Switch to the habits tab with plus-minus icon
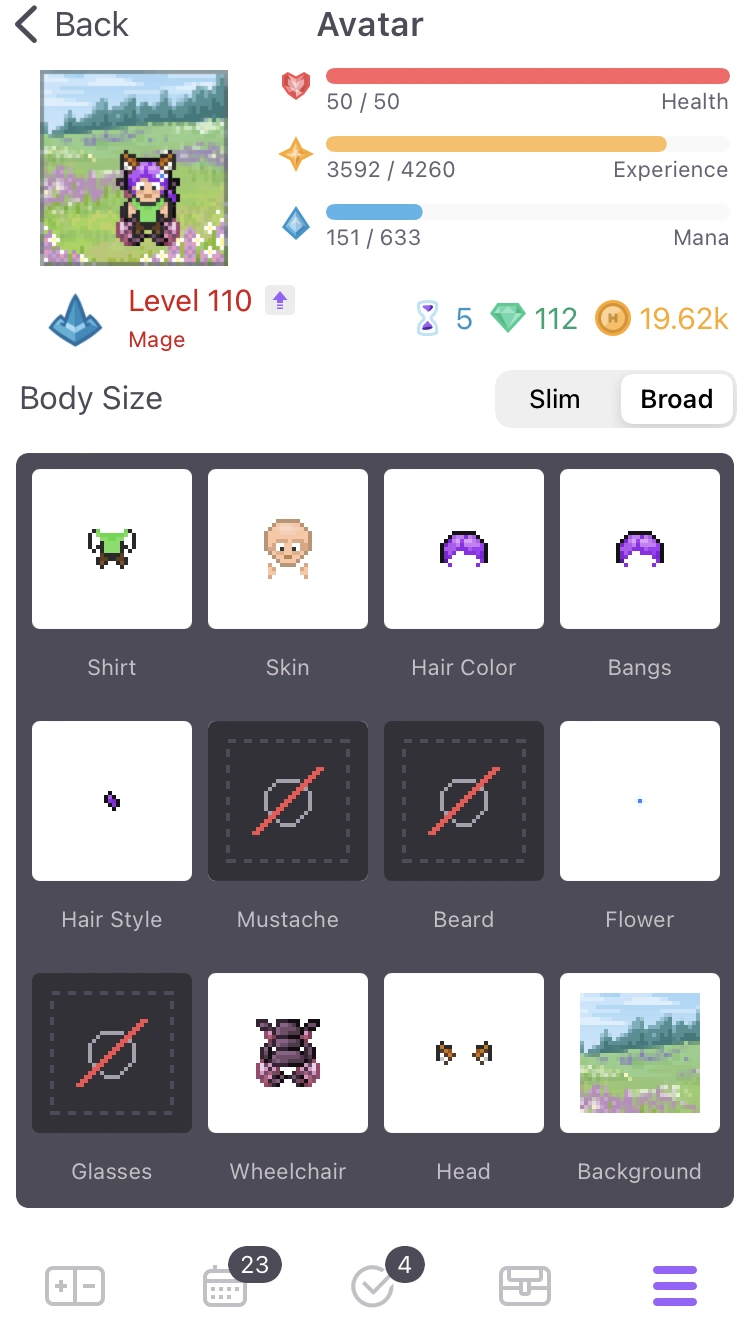 point(75,1286)
